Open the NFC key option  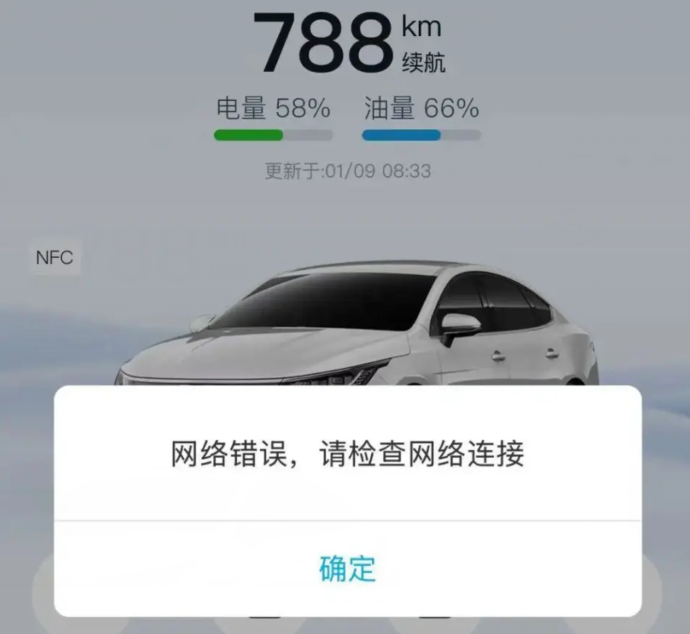click(54, 258)
